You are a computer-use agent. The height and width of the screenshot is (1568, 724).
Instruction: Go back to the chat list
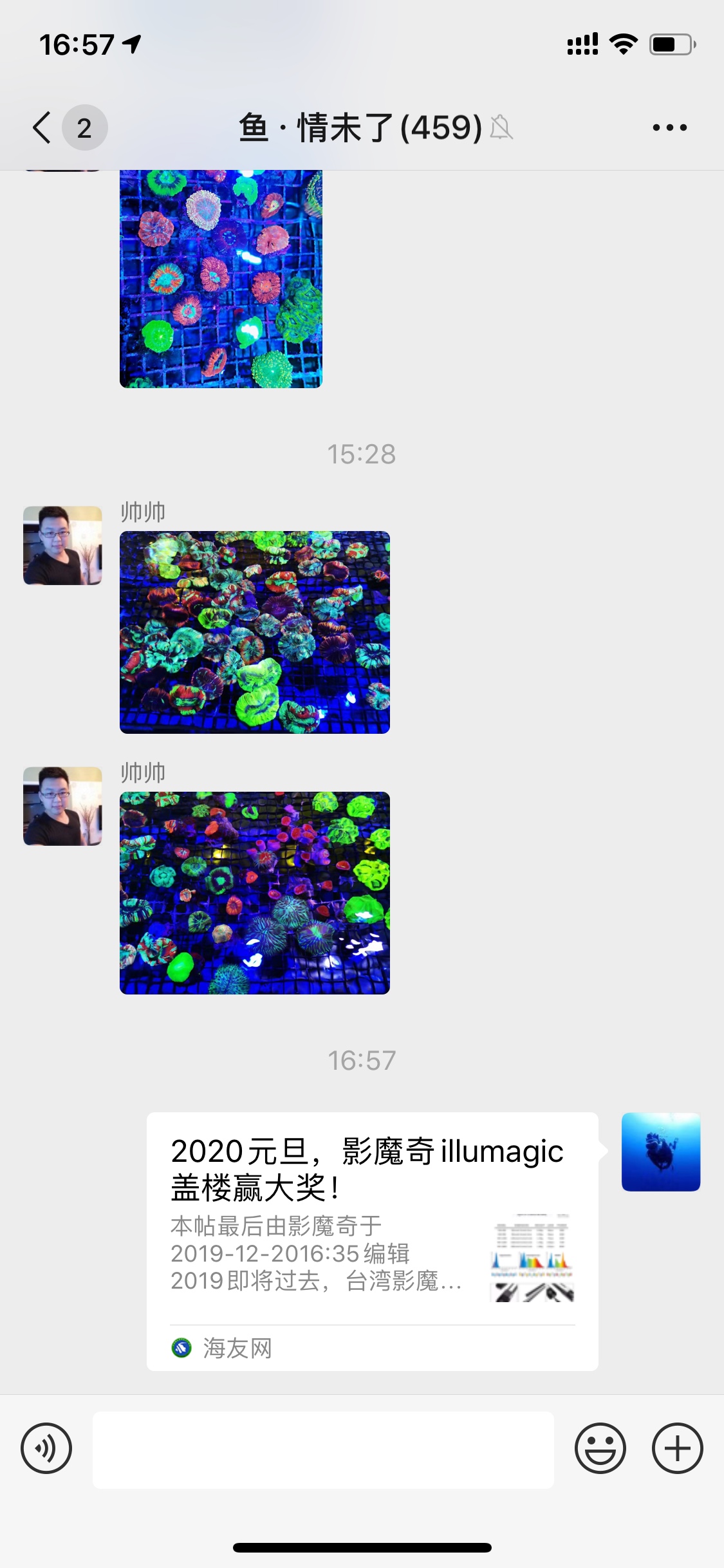tap(42, 127)
